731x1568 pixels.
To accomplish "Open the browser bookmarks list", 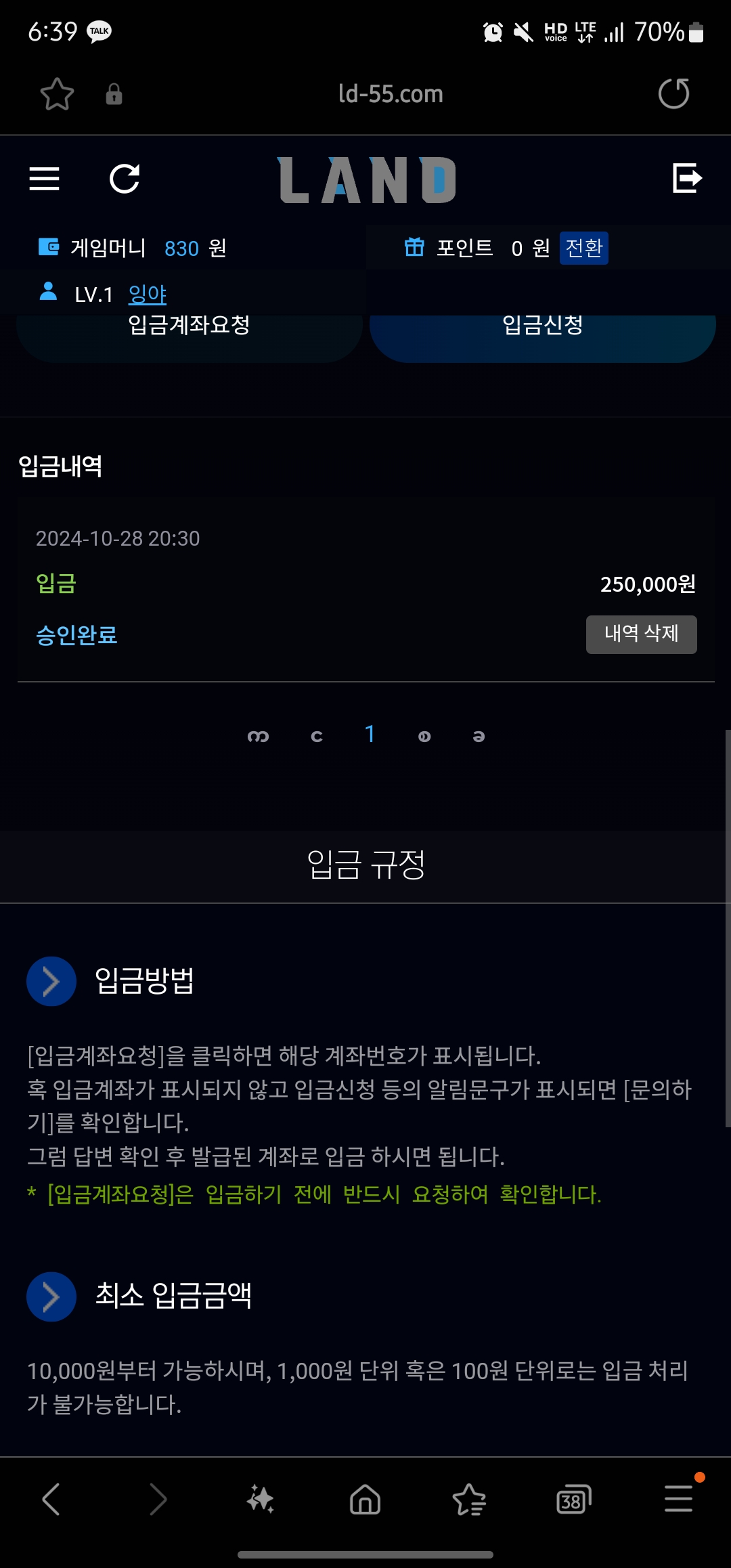I will coord(469,1499).
